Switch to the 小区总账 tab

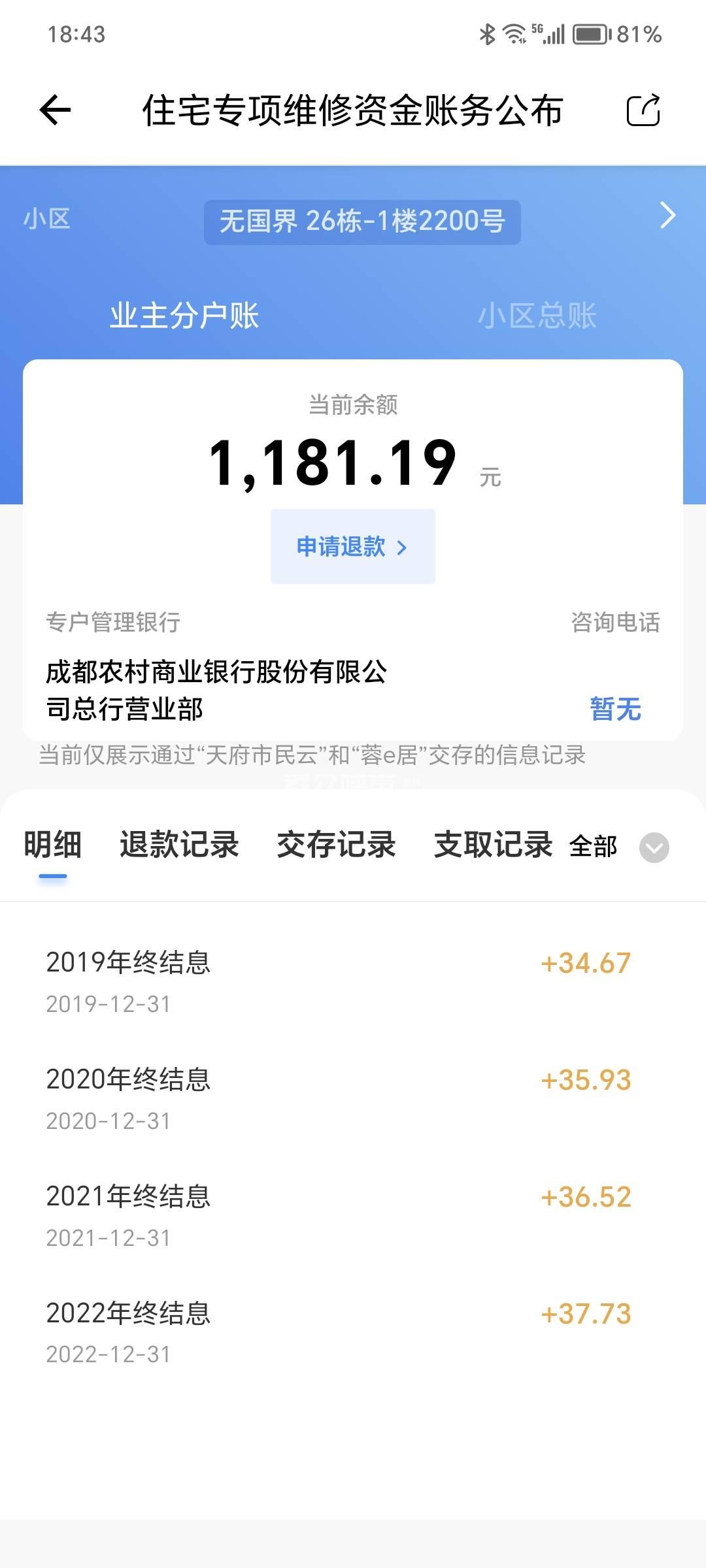point(537,316)
